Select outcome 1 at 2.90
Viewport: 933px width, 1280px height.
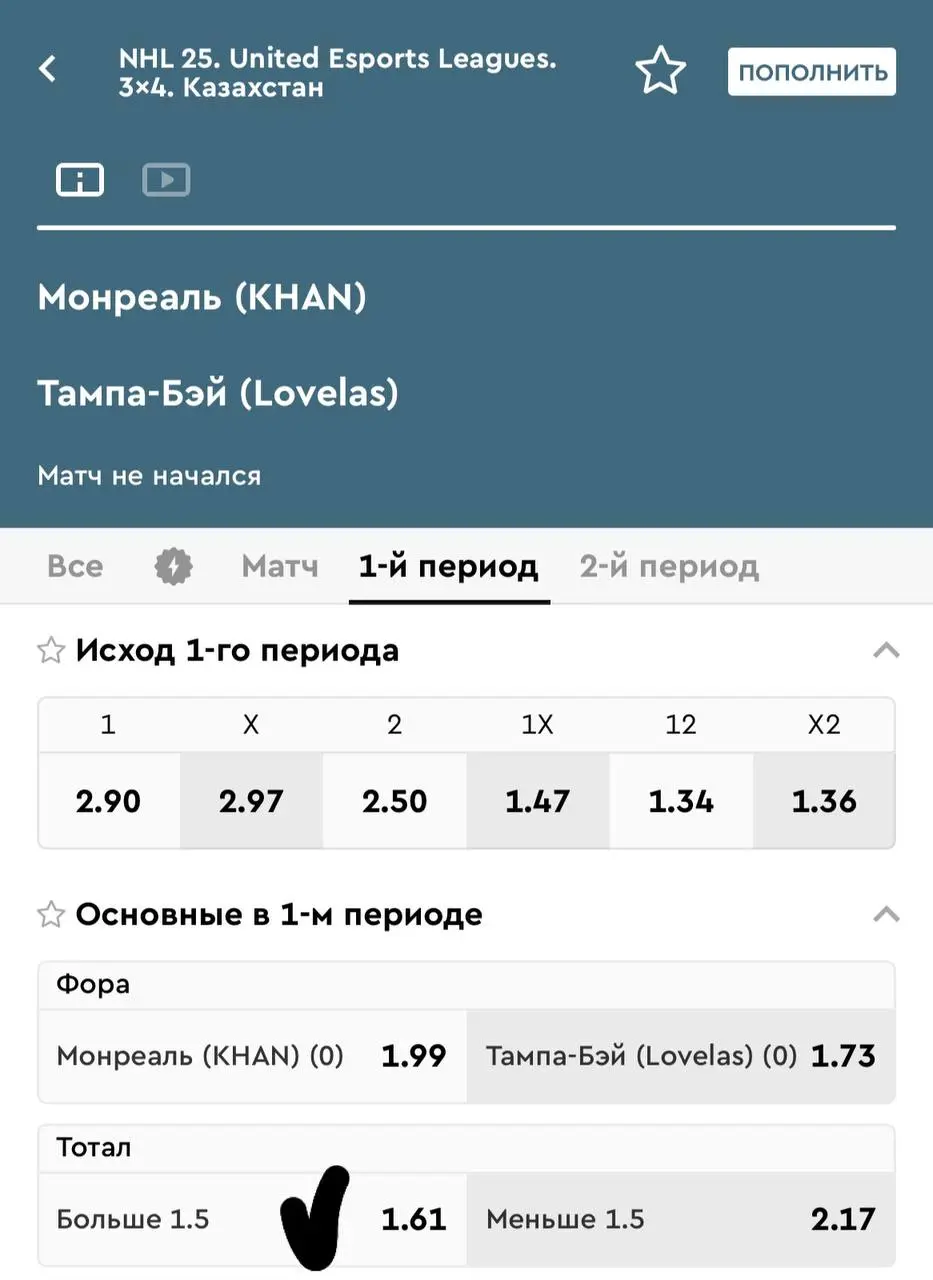[x=108, y=801]
